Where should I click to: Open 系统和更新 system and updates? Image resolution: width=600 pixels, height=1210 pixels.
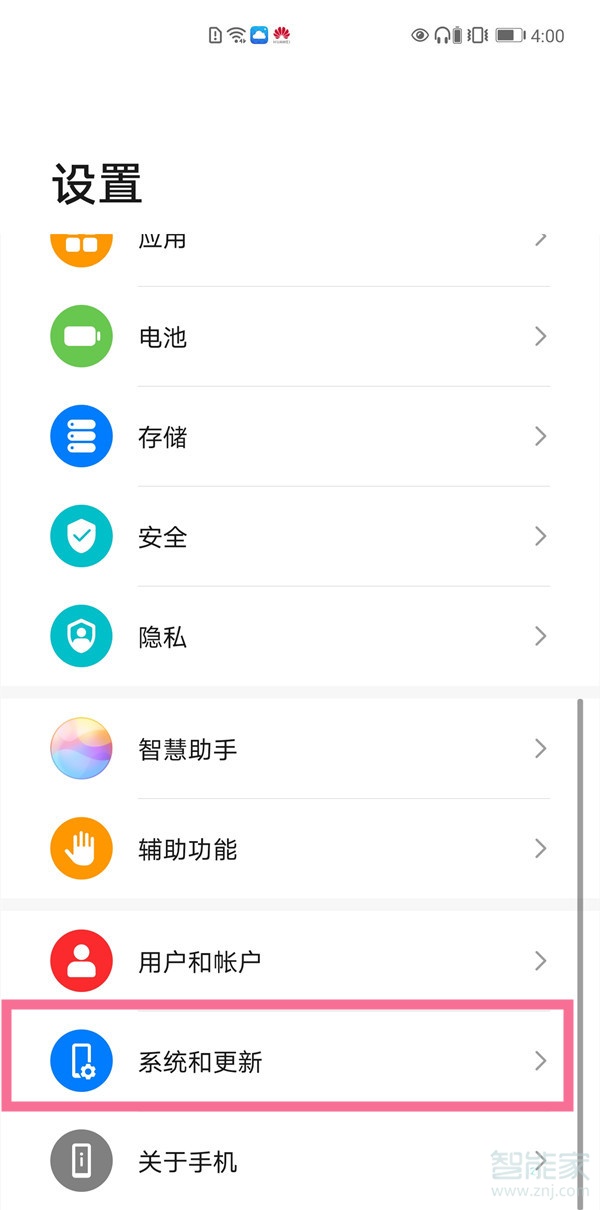(300, 1062)
